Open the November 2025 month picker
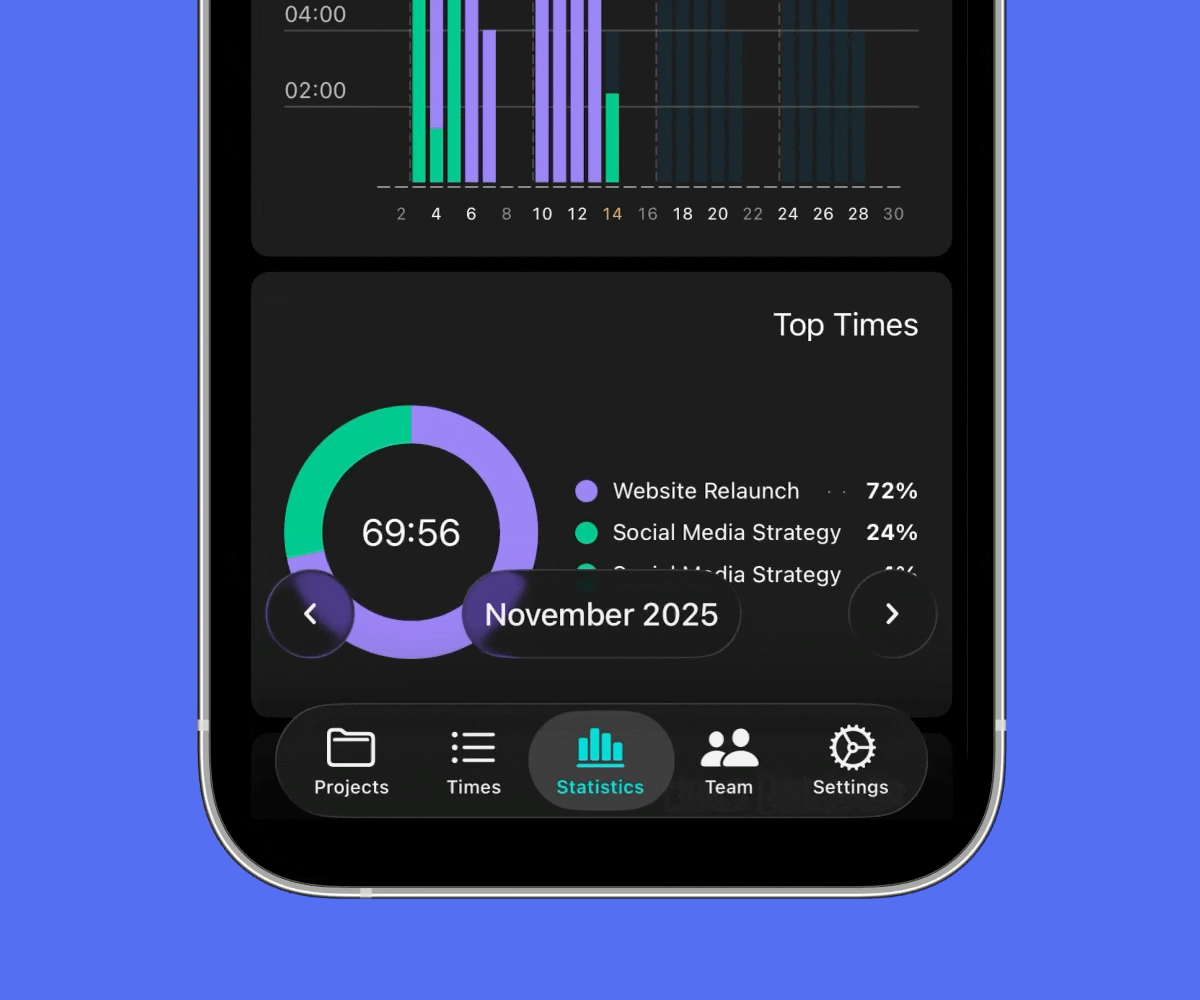This screenshot has height=1000, width=1200. 601,614
